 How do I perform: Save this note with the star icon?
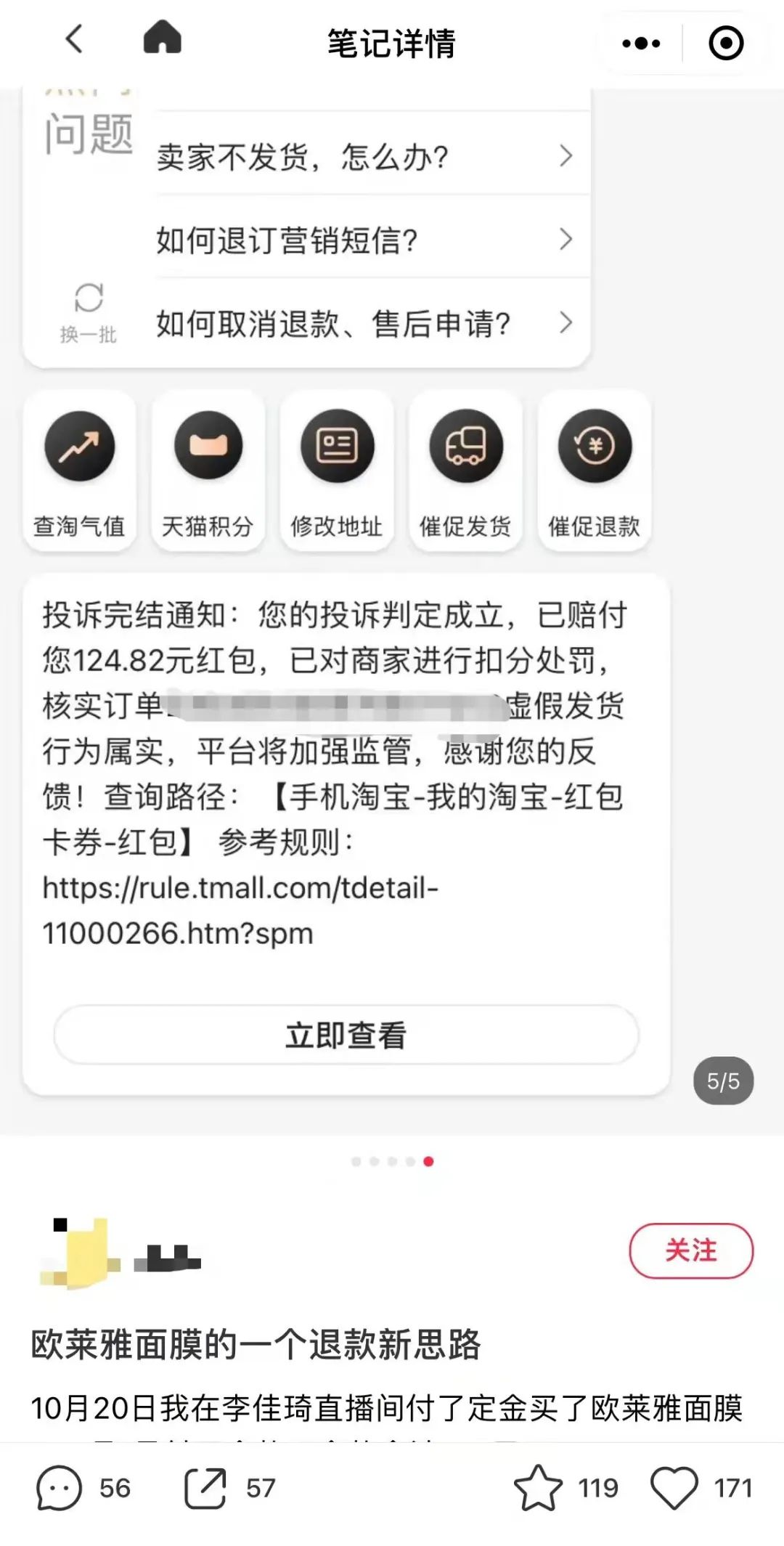538,1488
